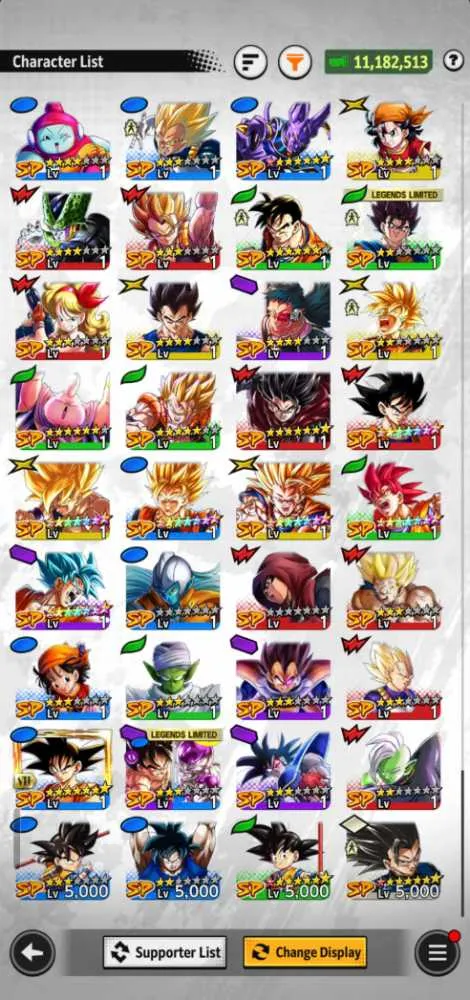Open the green Perfect Cell character card

[62, 229]
